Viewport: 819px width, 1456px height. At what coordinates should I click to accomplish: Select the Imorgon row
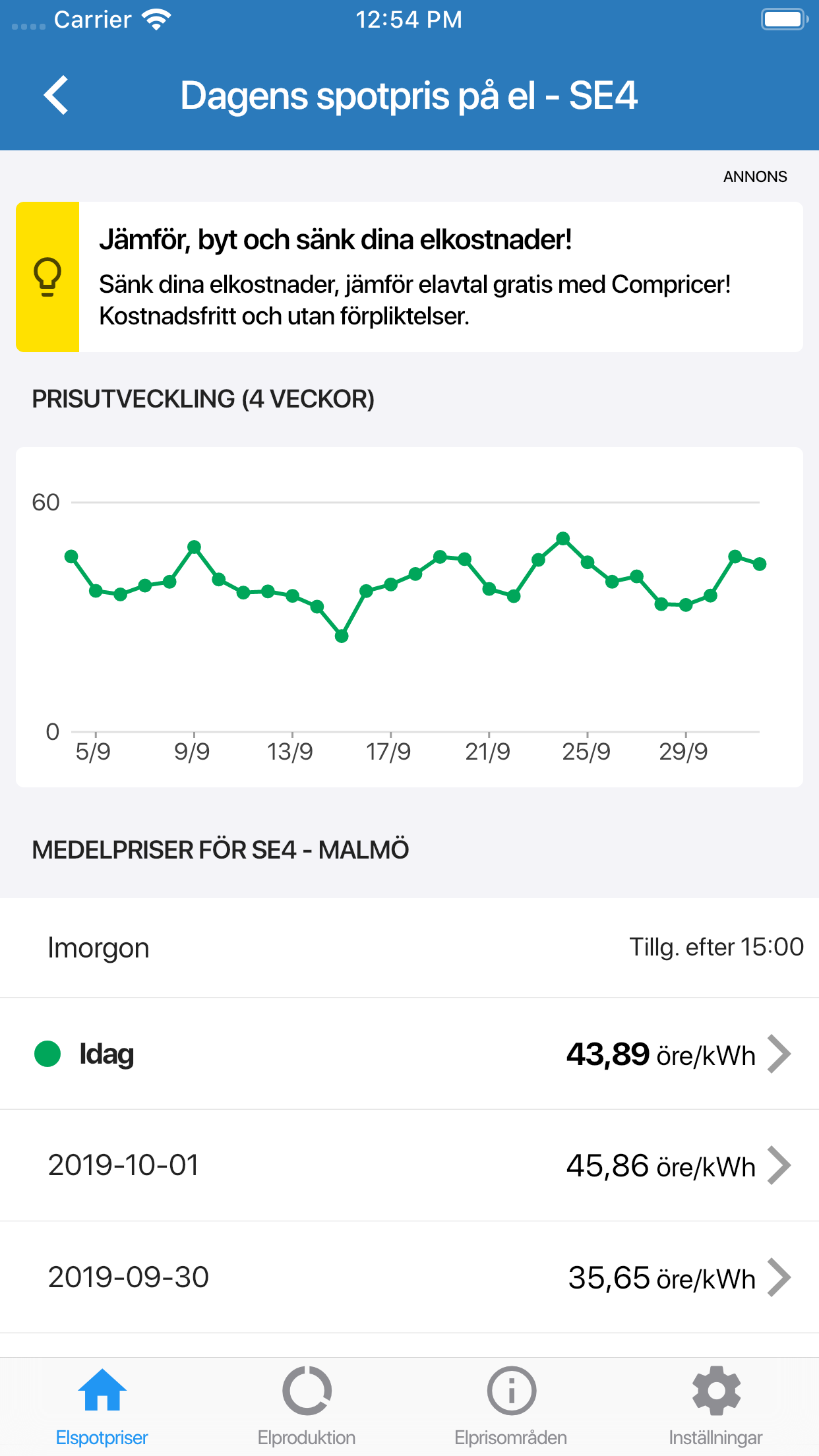[x=409, y=948]
